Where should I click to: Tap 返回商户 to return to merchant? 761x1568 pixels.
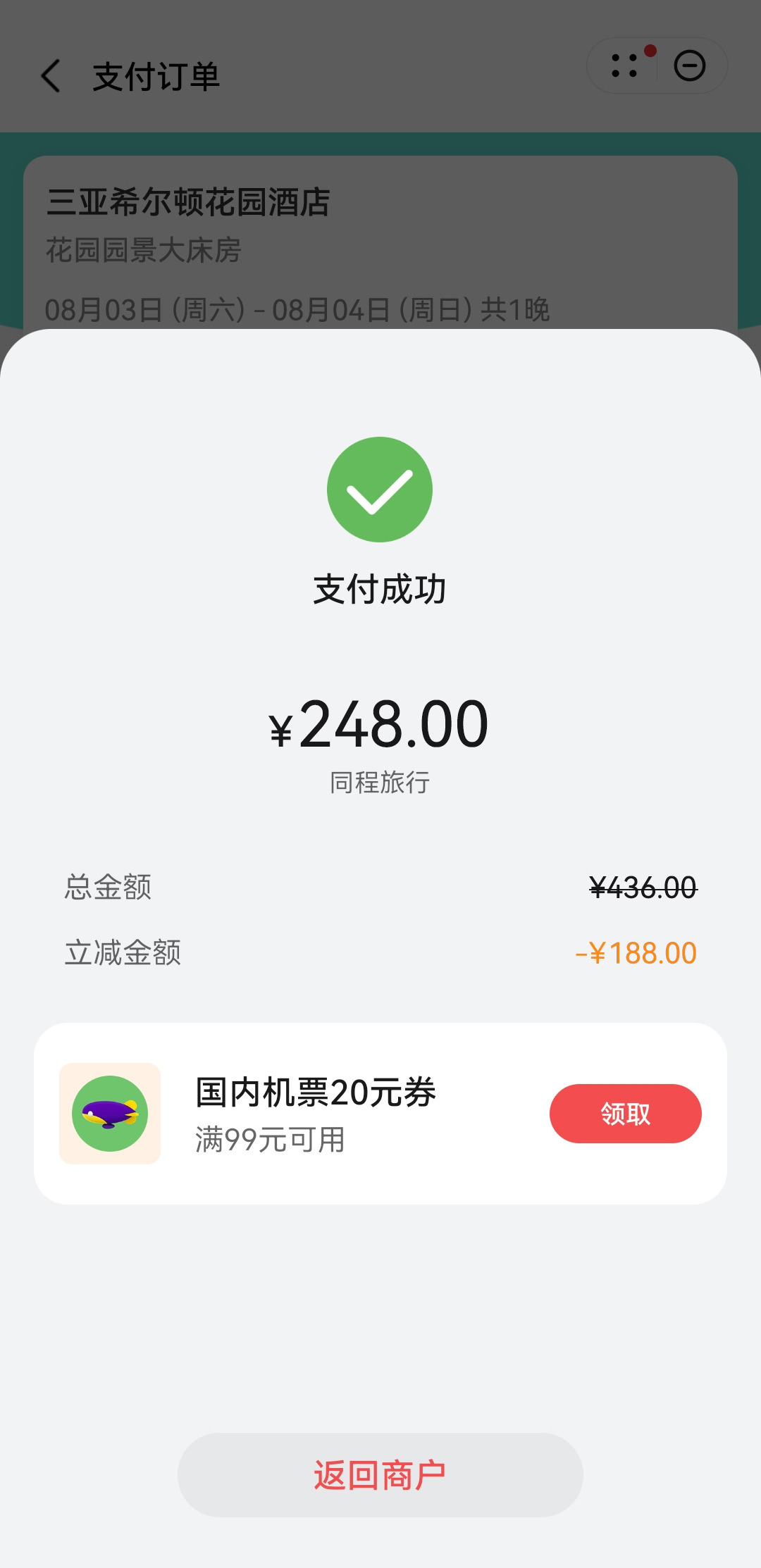pyautogui.click(x=380, y=1474)
